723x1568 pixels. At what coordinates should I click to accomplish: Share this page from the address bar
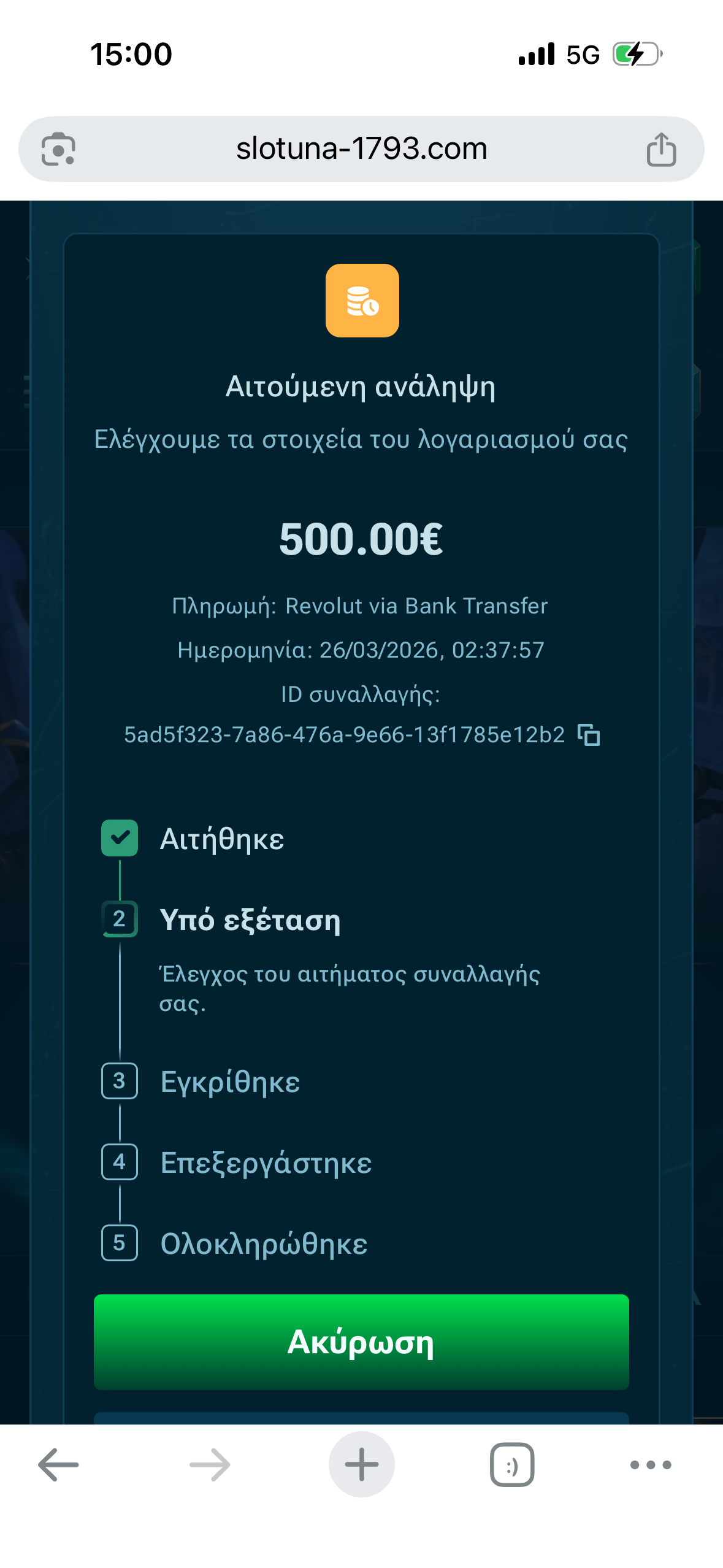(x=661, y=149)
